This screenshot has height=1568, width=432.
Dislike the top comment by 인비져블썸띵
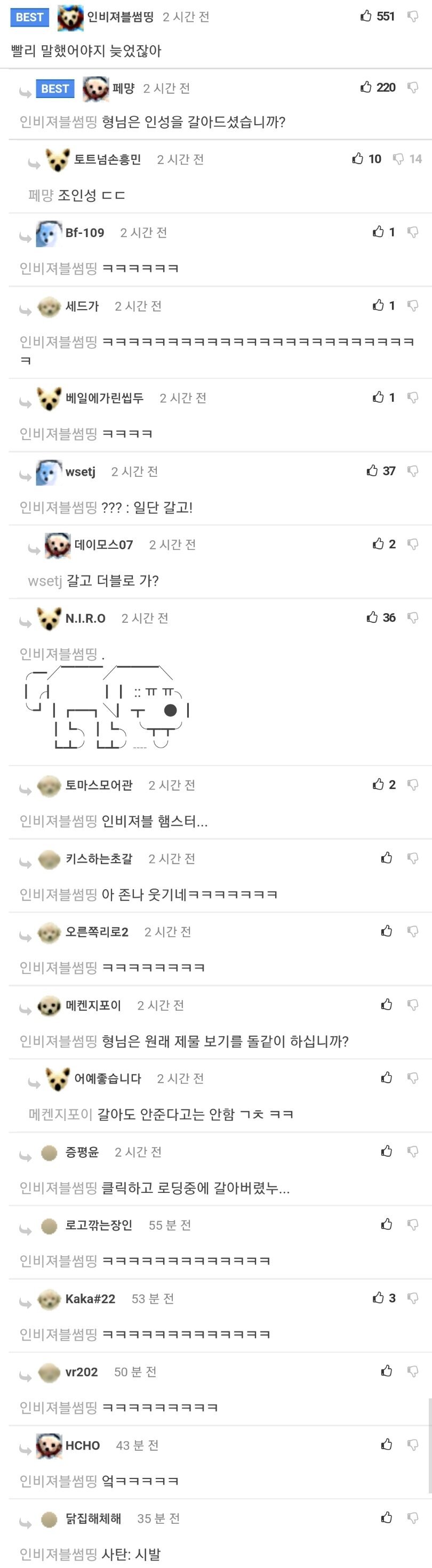tap(413, 16)
